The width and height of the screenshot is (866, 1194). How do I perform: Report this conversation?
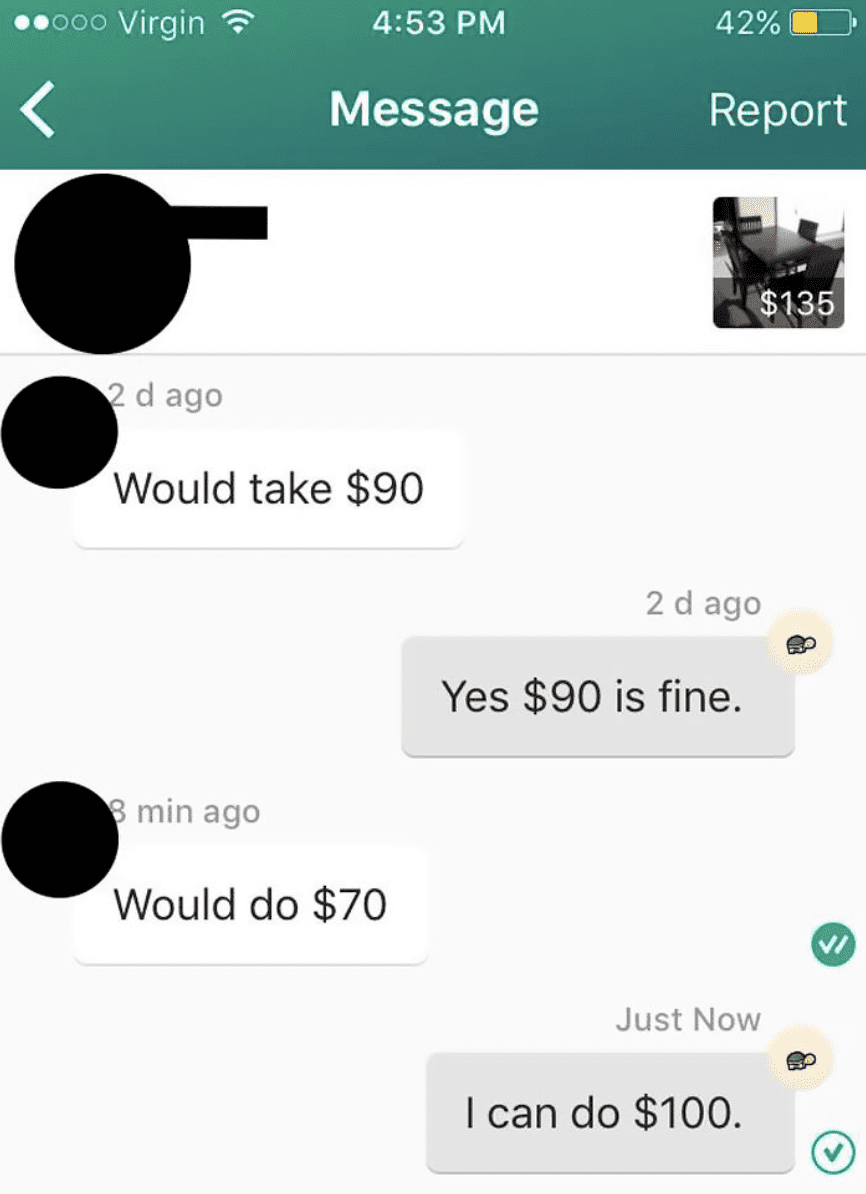[x=777, y=110]
